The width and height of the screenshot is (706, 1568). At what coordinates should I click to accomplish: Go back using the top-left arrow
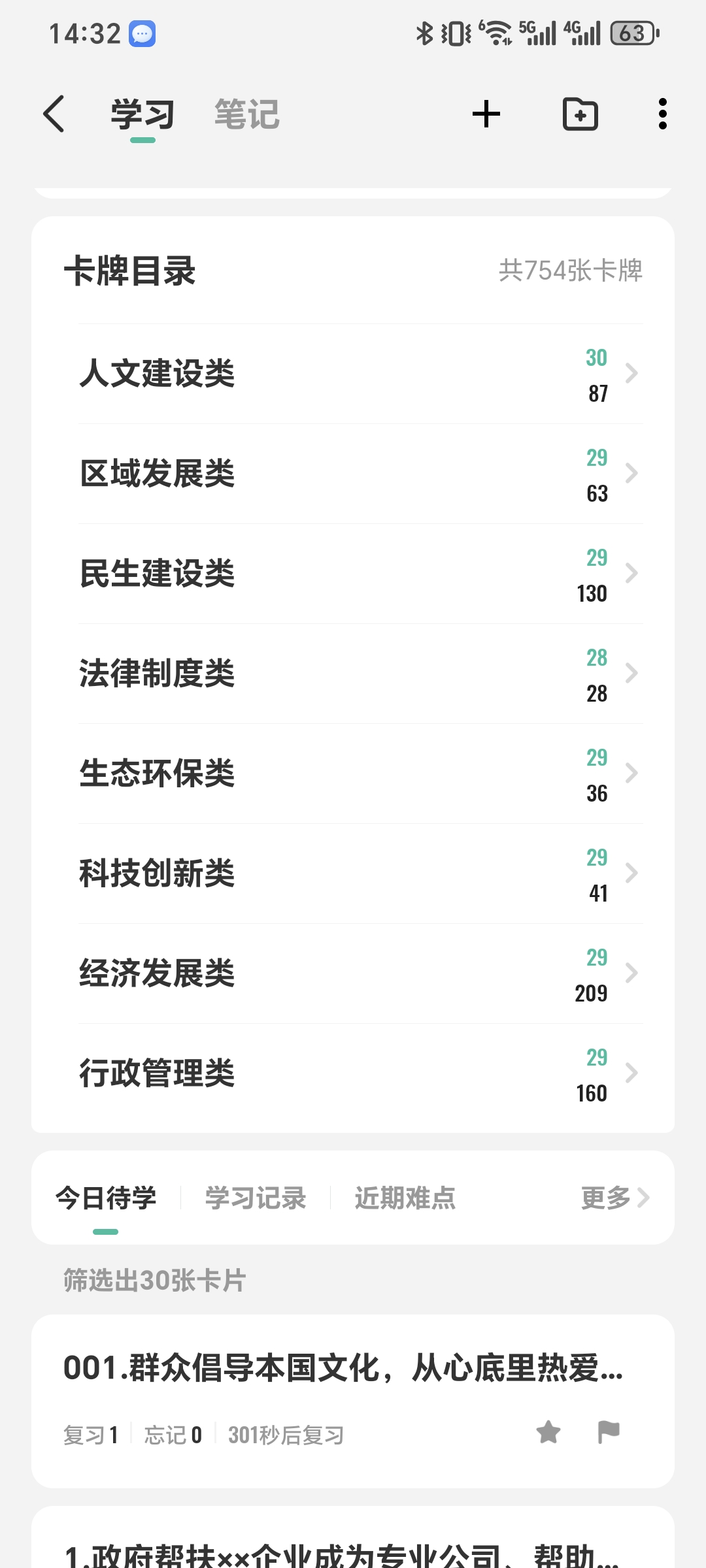click(x=54, y=114)
